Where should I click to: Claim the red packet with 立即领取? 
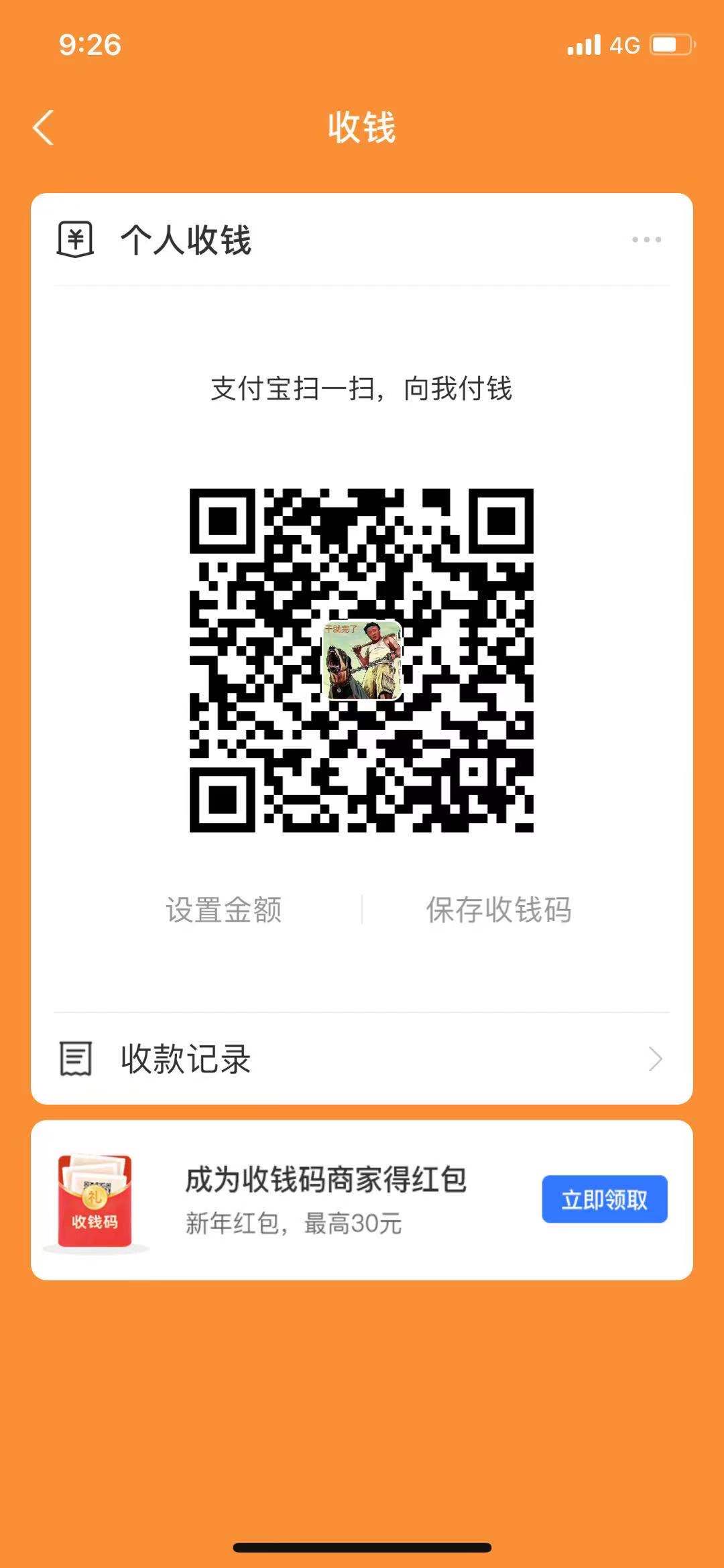[x=604, y=1199]
